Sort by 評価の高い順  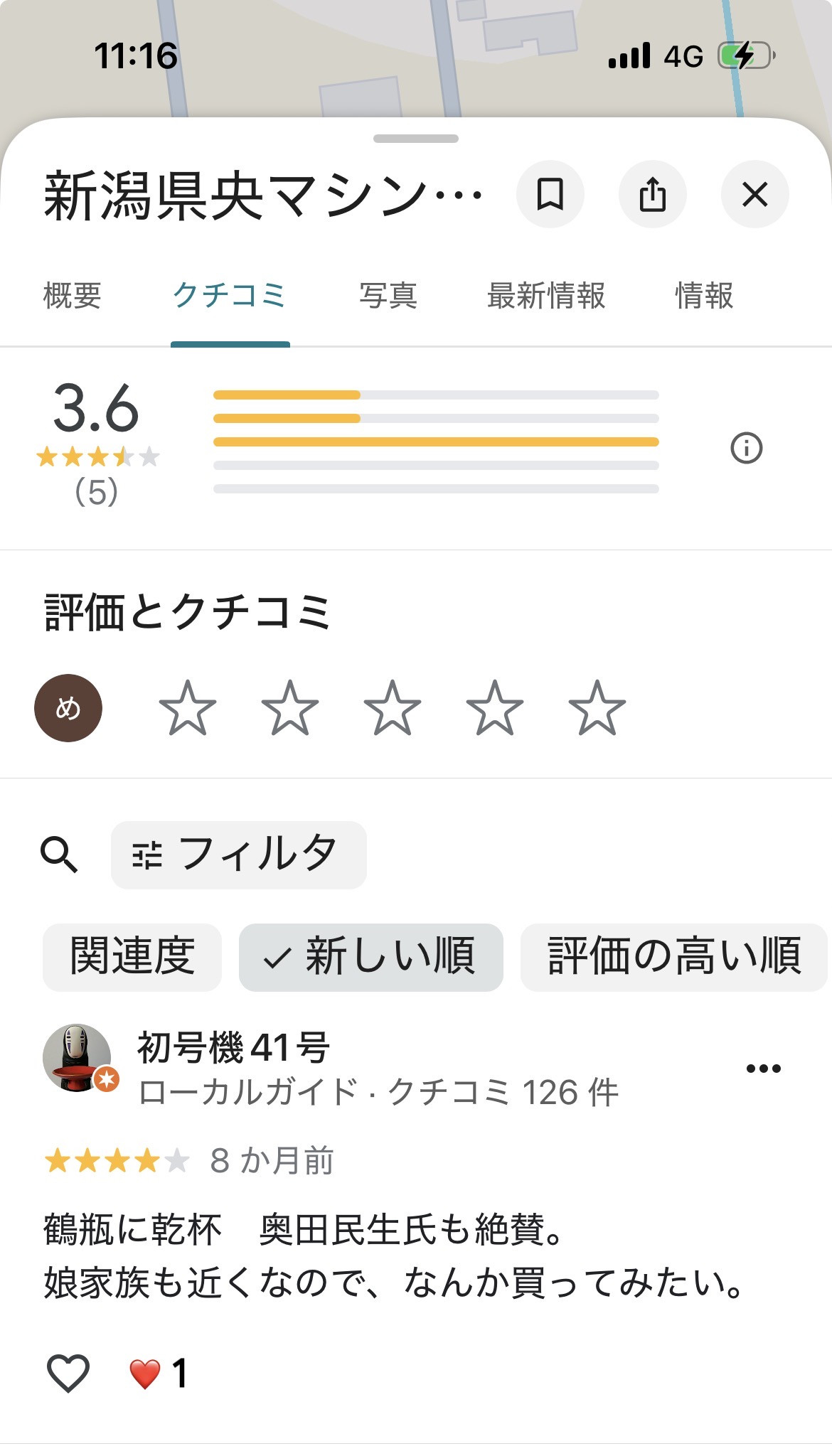[x=673, y=957]
